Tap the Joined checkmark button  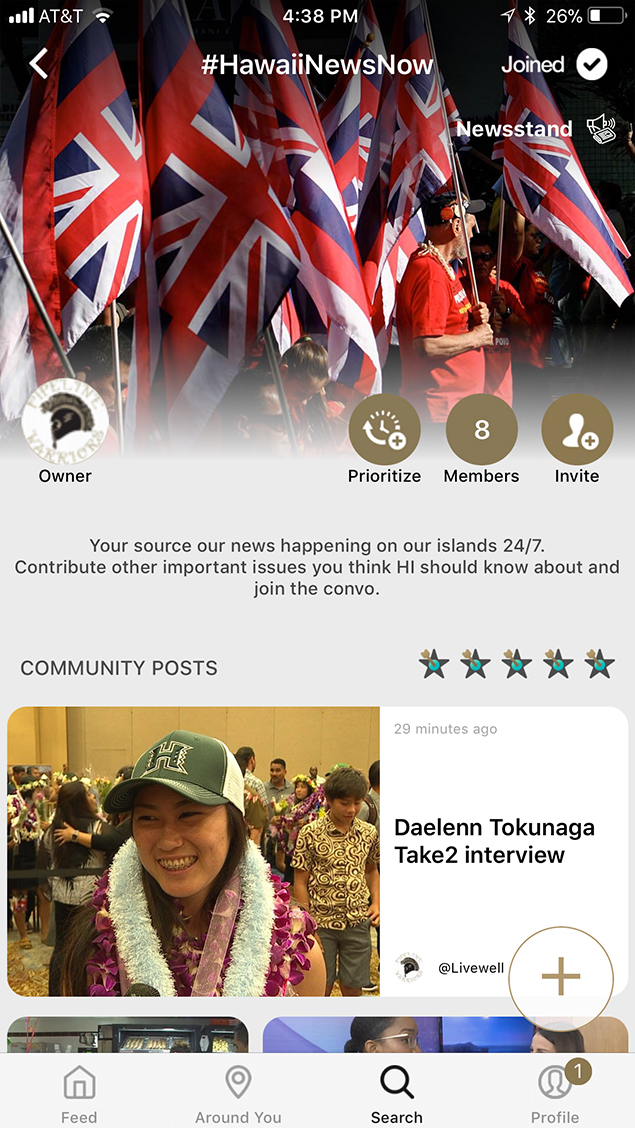click(592, 65)
